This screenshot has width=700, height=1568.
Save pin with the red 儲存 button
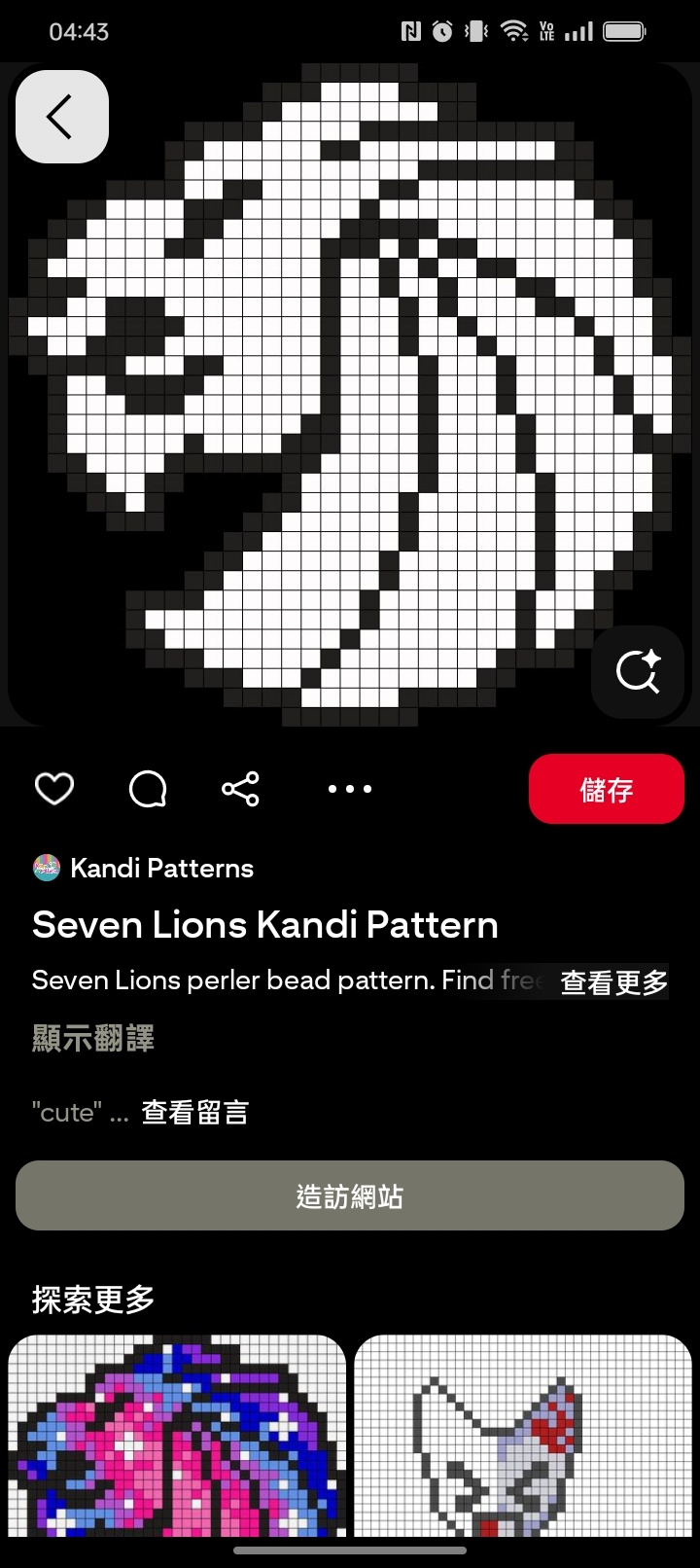(607, 789)
